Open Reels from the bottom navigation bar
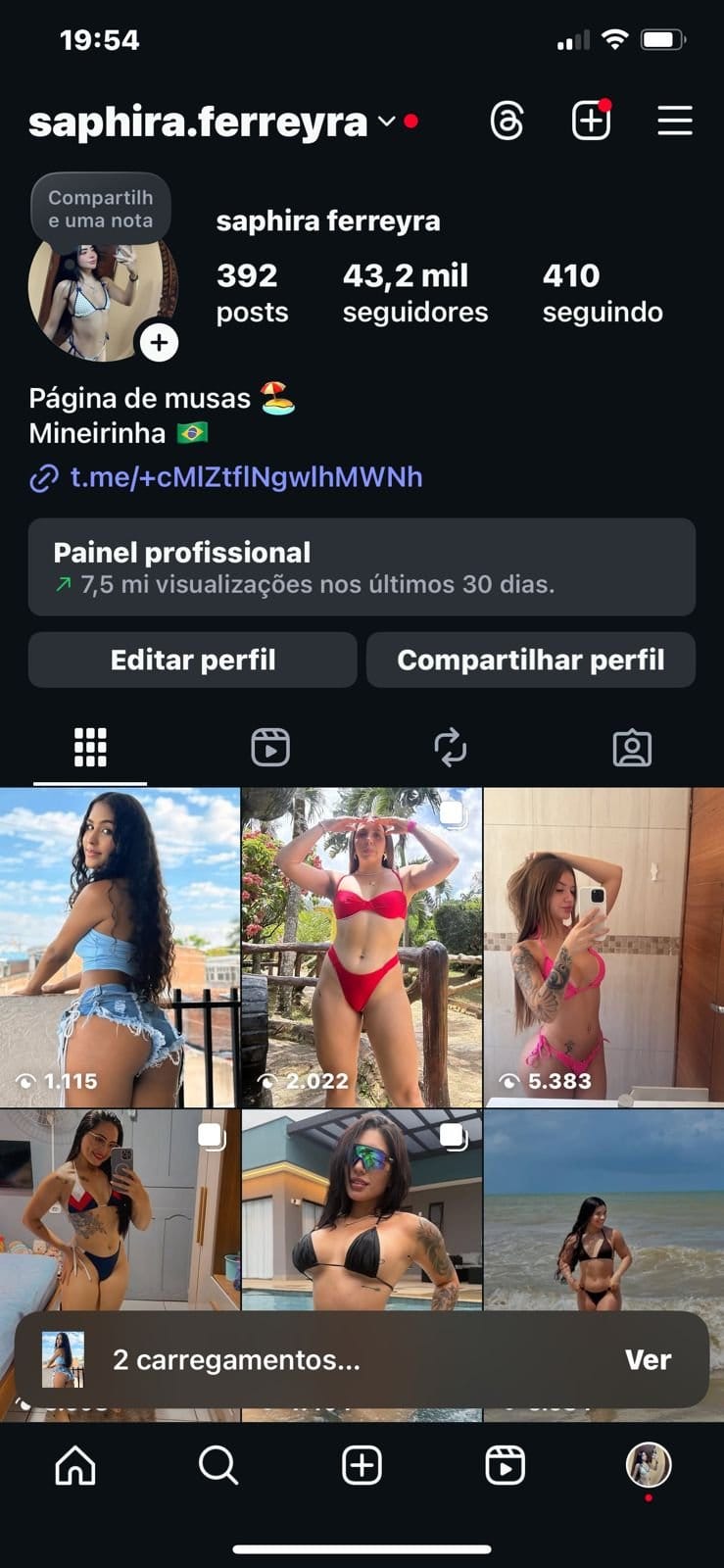Screen dimensions: 724x1568 (506, 1465)
